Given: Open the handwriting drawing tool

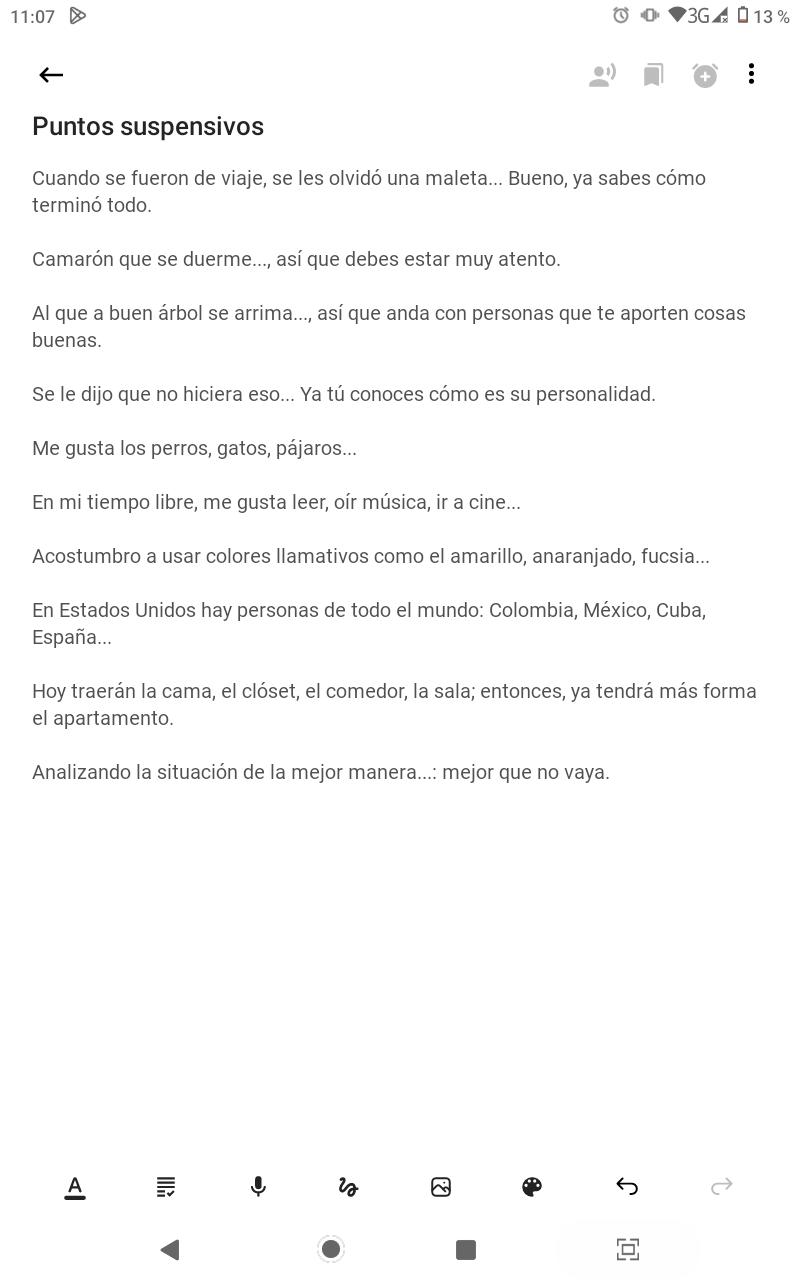Looking at the screenshot, I should [x=348, y=1187].
